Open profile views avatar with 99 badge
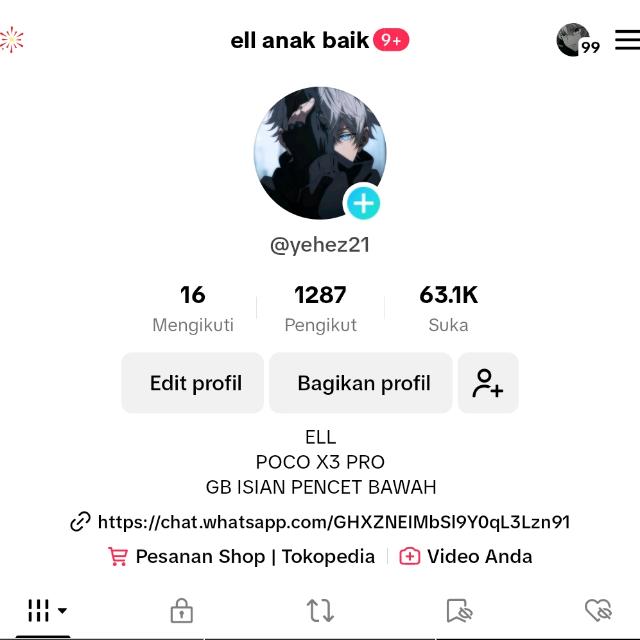Screen dimensions: 640x640 click(575, 41)
